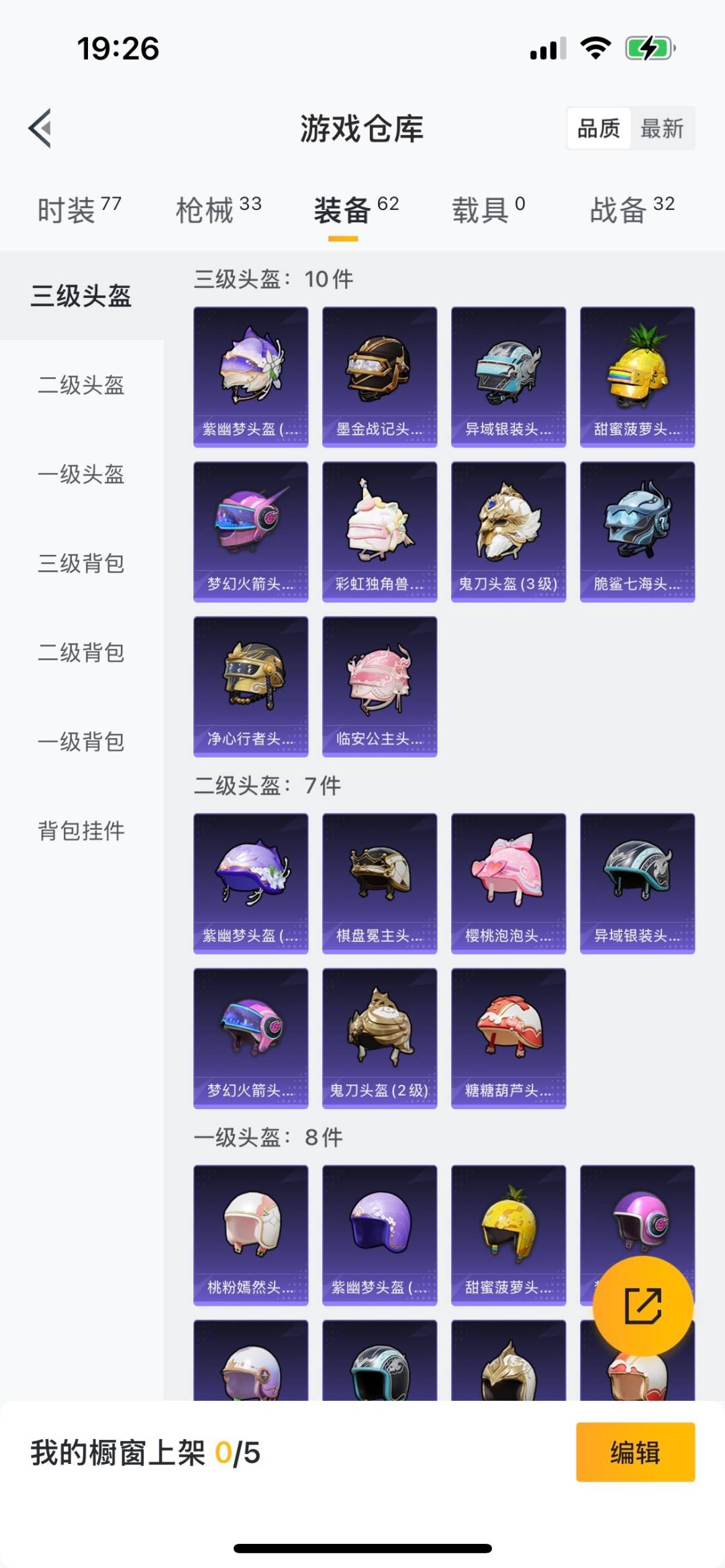View the 樱桃泡泡 helmet item
725x1568 pixels.
pyautogui.click(x=508, y=882)
